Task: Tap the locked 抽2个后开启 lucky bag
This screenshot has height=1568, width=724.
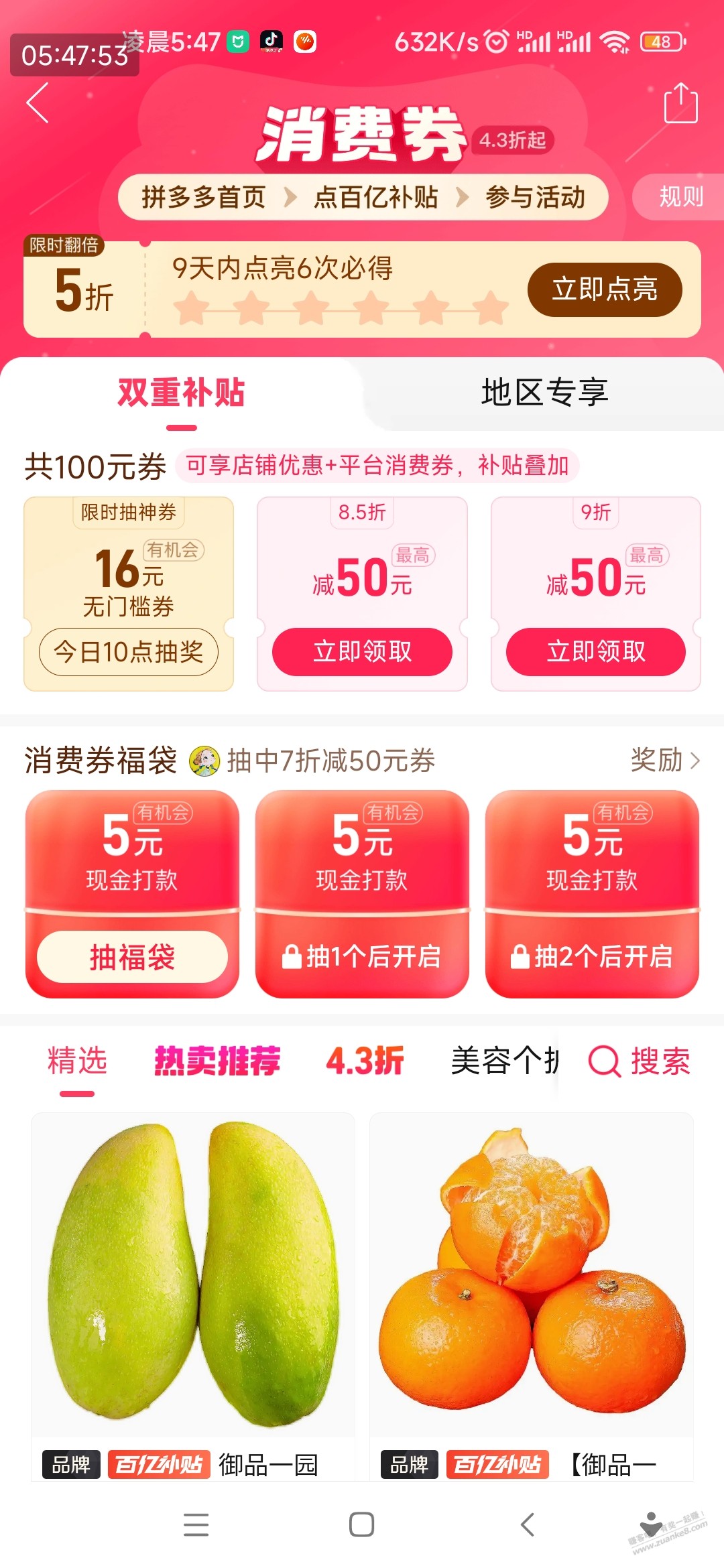Action: point(592,957)
